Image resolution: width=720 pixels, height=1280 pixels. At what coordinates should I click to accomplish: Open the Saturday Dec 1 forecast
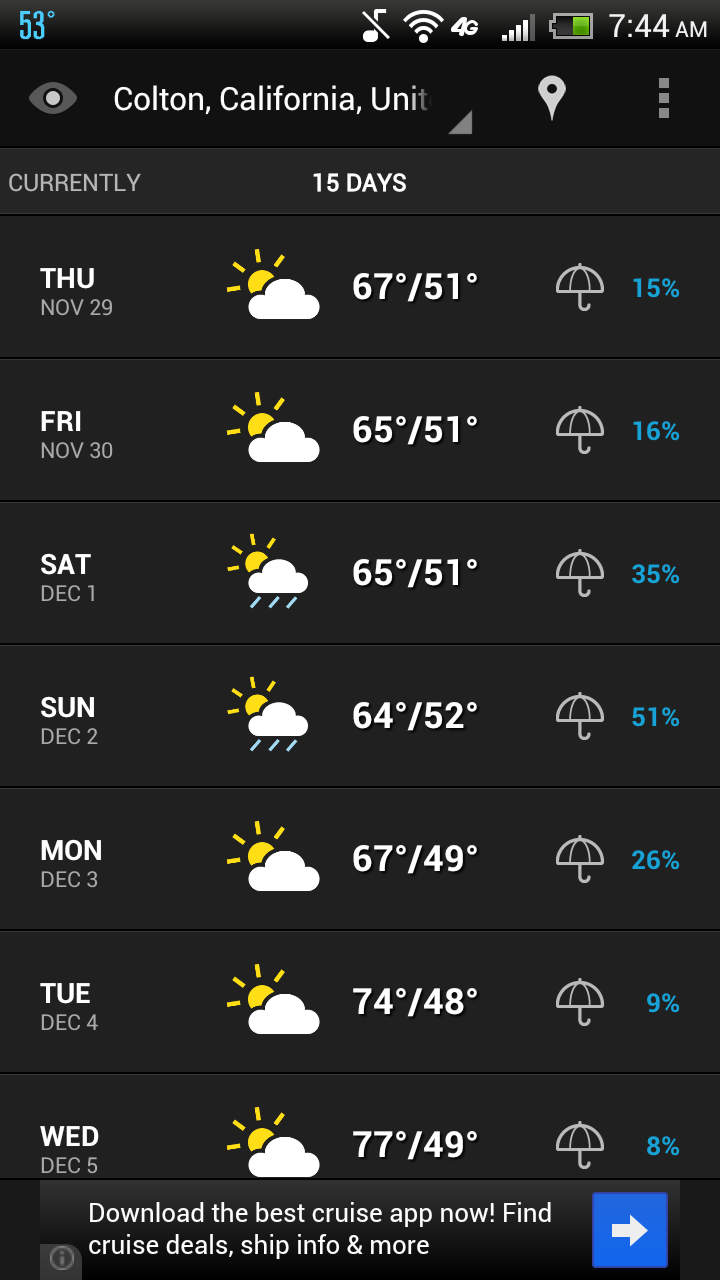360,574
